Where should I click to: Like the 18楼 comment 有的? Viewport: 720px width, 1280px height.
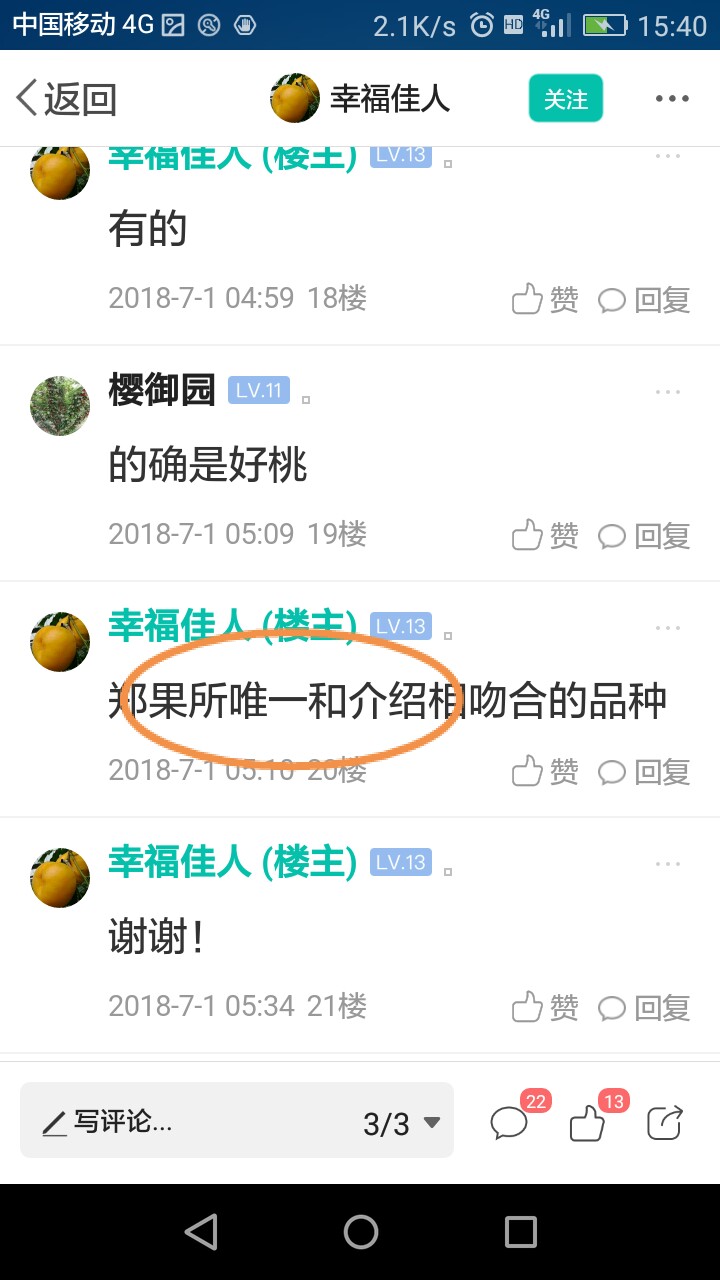545,300
